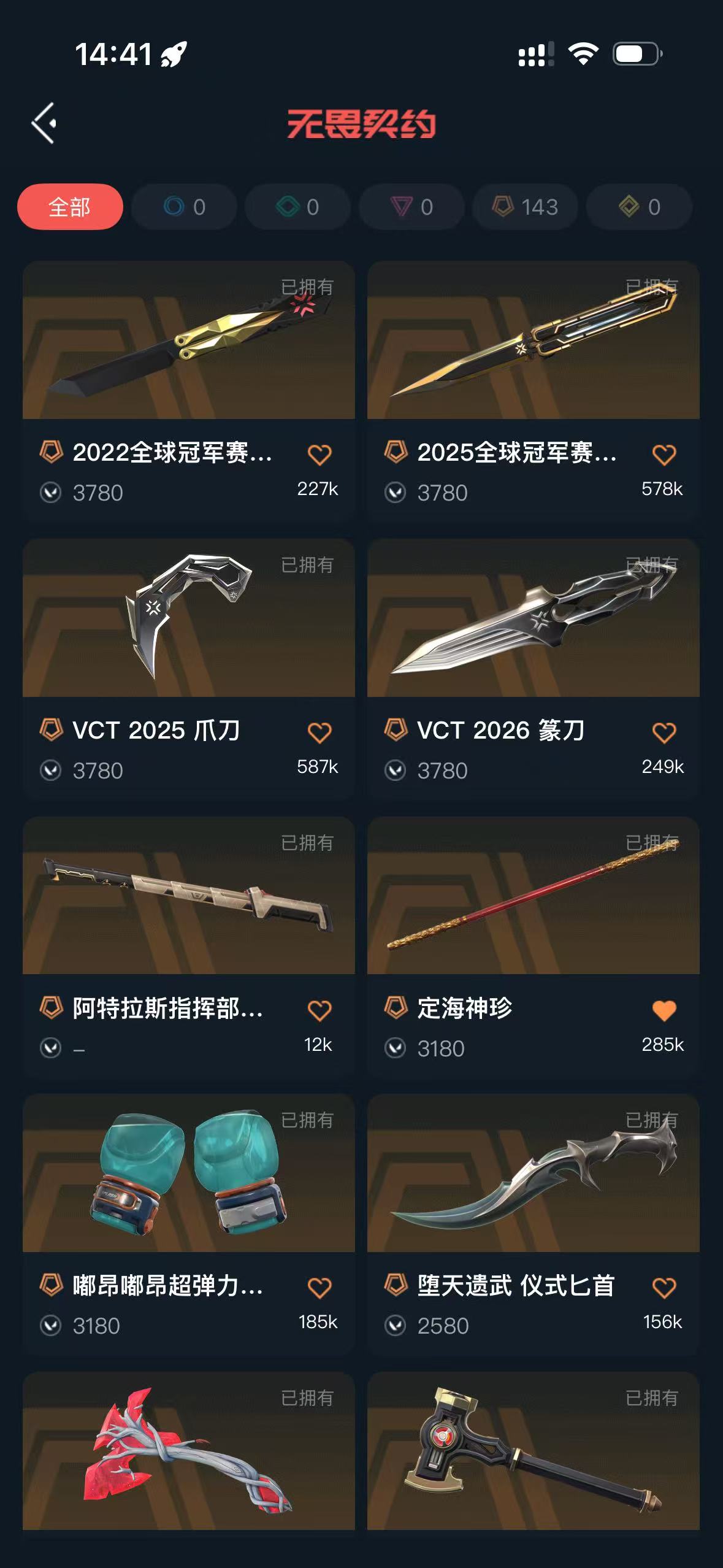The height and width of the screenshot is (1568, 723).
Task: Open the 2025全球冠军赛 knife skin card
Action: (x=533, y=341)
